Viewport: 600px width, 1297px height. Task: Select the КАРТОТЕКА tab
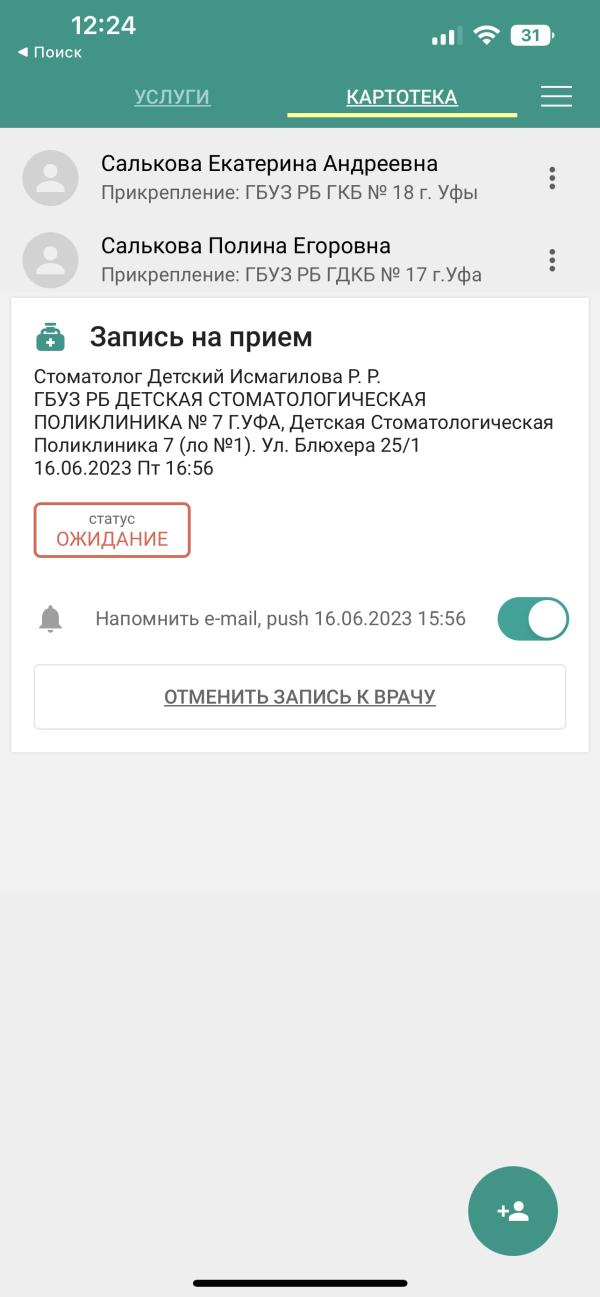click(402, 97)
